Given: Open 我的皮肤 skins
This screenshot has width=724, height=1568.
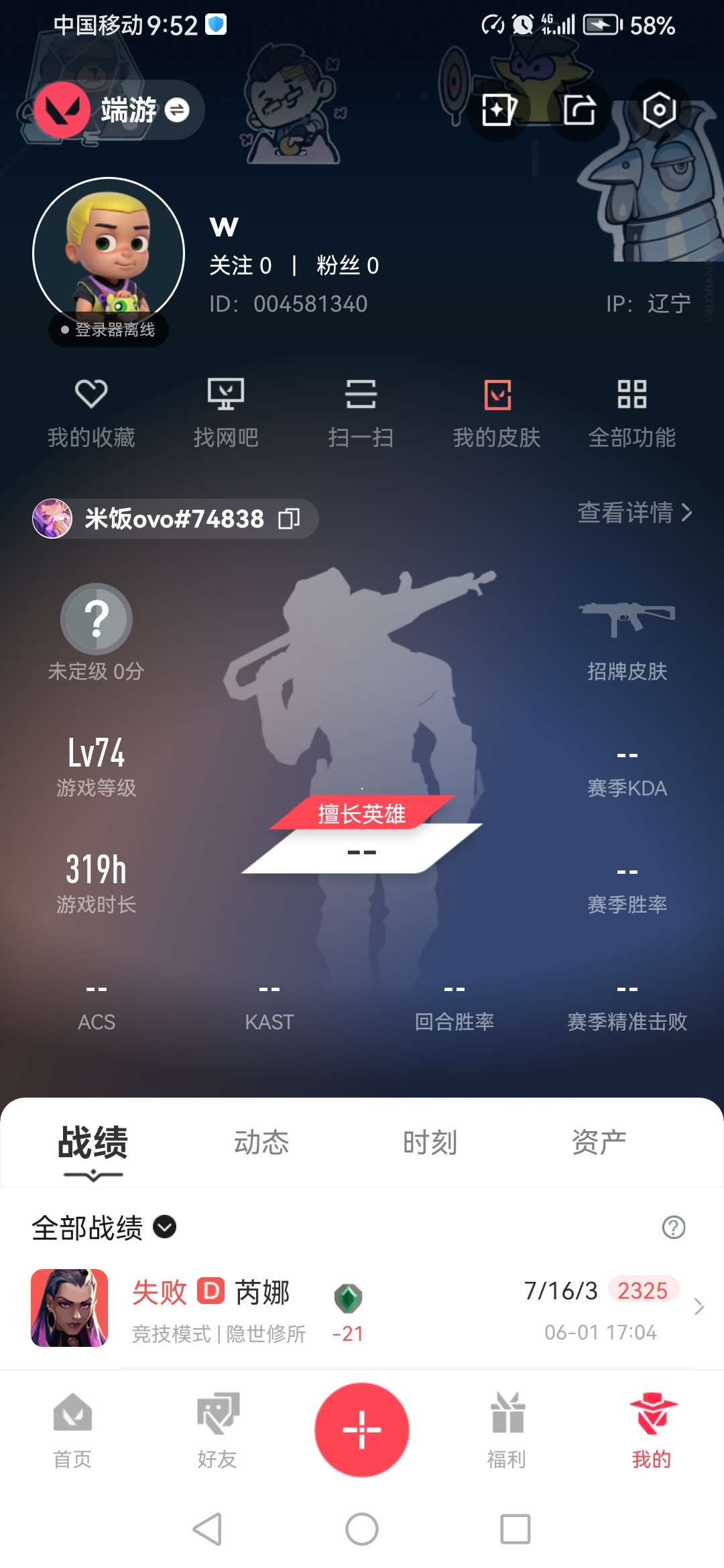Looking at the screenshot, I should tap(497, 411).
